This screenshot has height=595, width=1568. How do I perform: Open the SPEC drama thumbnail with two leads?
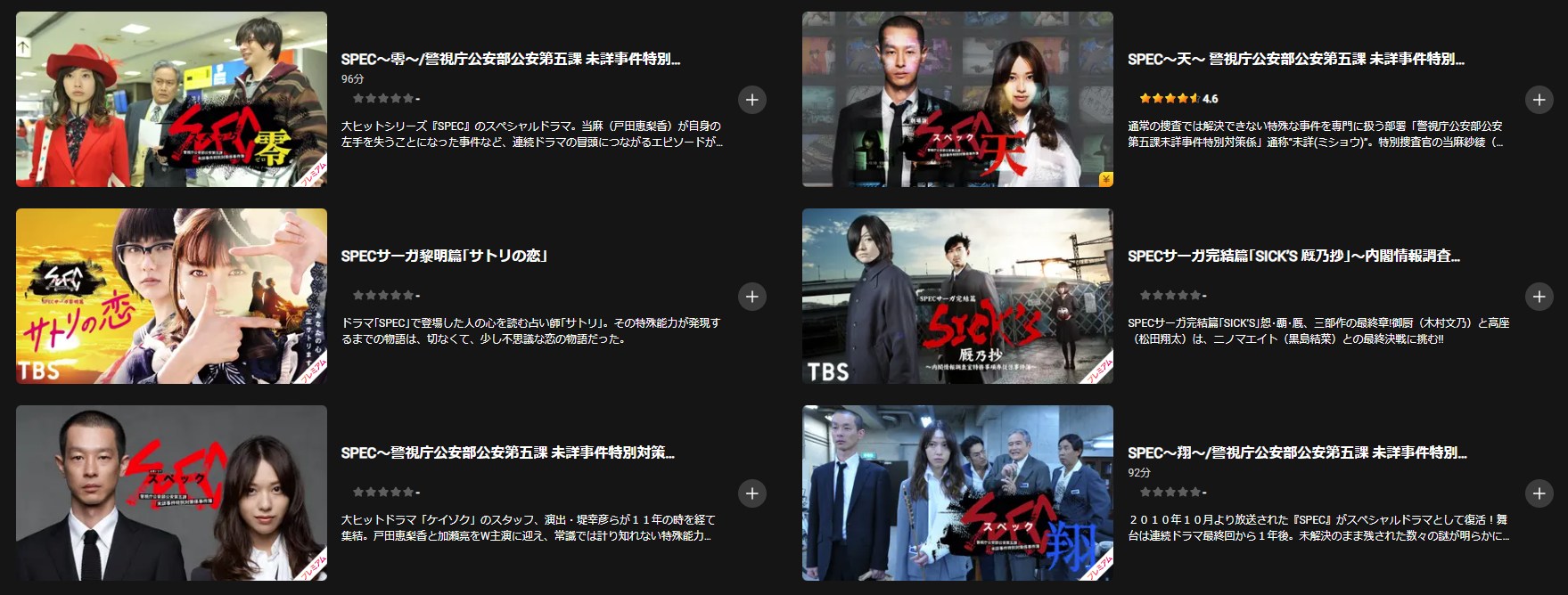(x=171, y=493)
